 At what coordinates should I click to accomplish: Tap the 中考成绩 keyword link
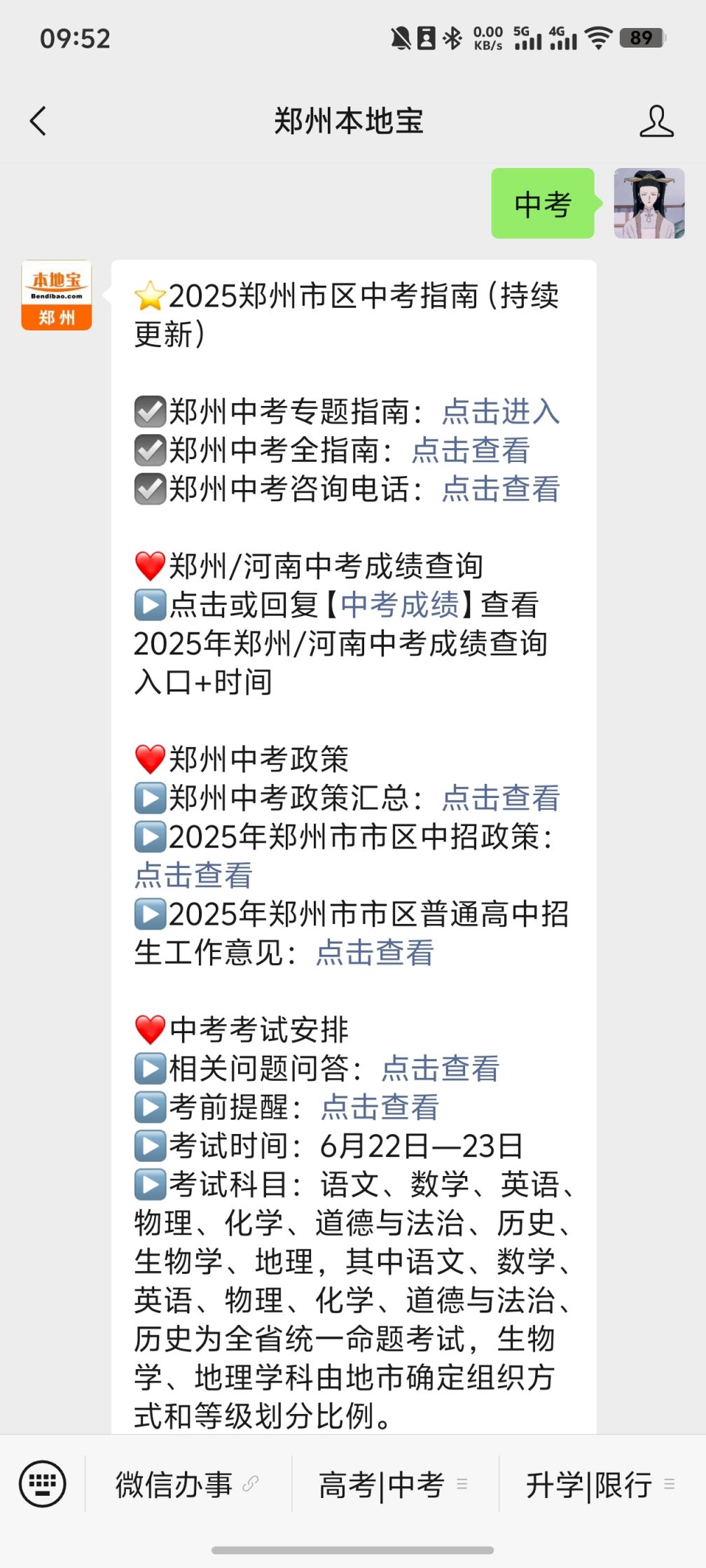(400, 605)
